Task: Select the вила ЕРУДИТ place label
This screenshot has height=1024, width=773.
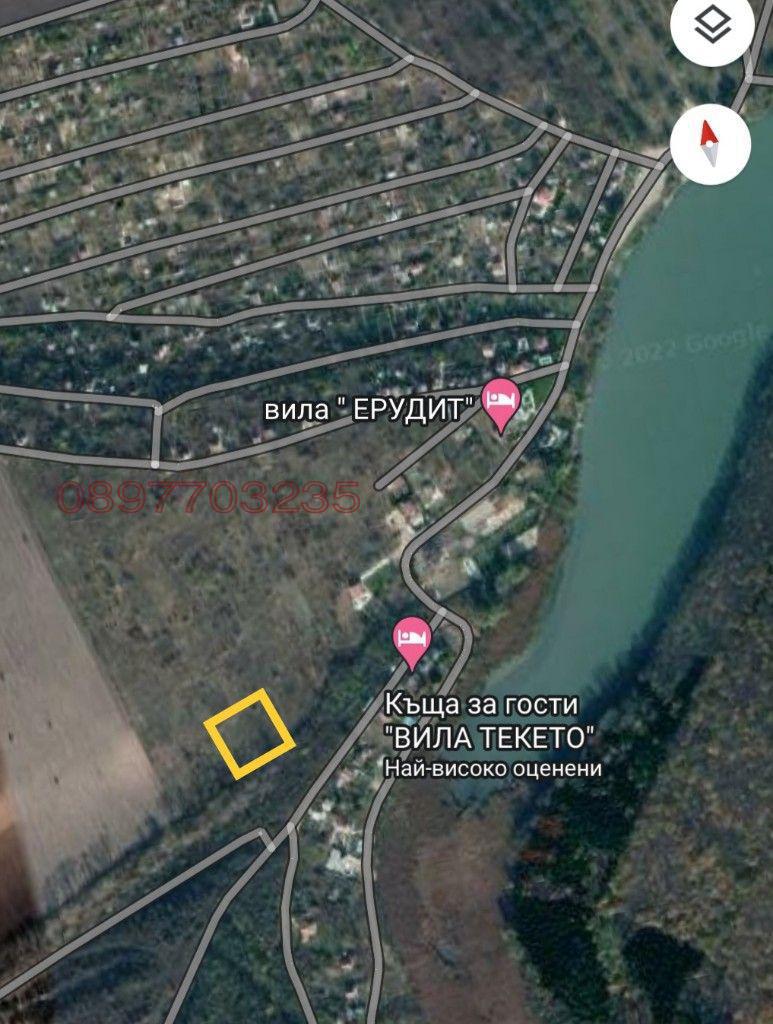Action: tap(369, 406)
